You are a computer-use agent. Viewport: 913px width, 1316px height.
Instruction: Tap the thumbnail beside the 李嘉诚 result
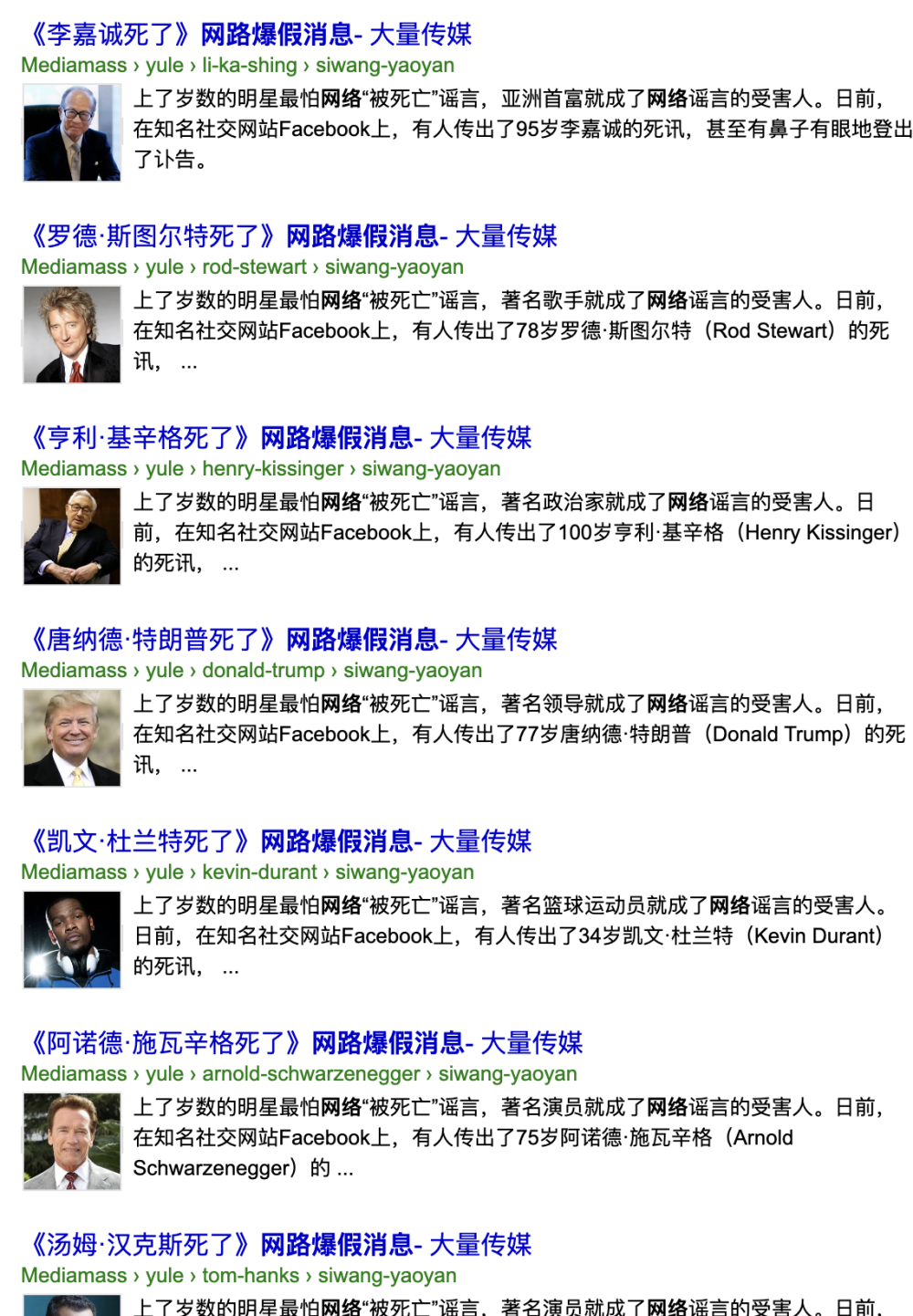(72, 132)
